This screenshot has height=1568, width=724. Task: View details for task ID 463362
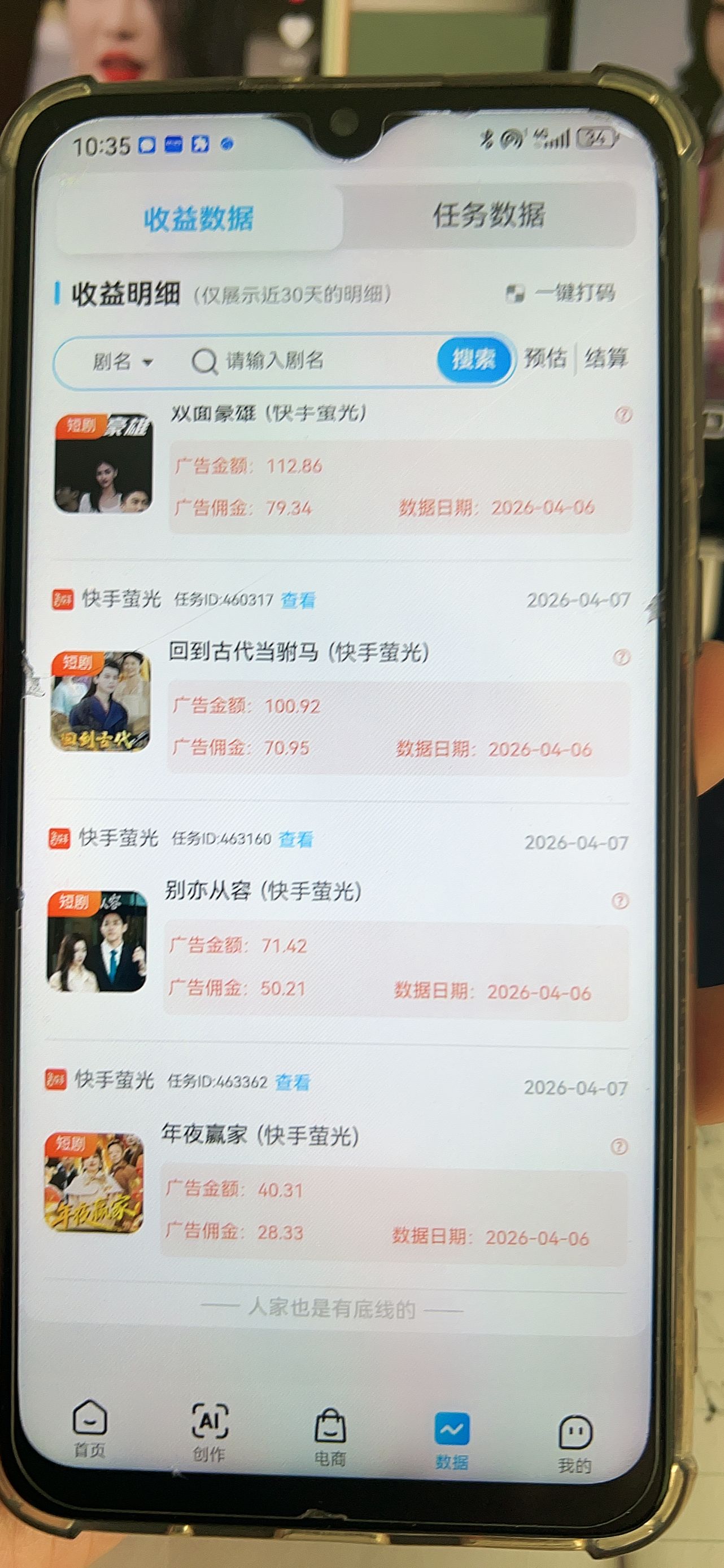click(293, 1081)
